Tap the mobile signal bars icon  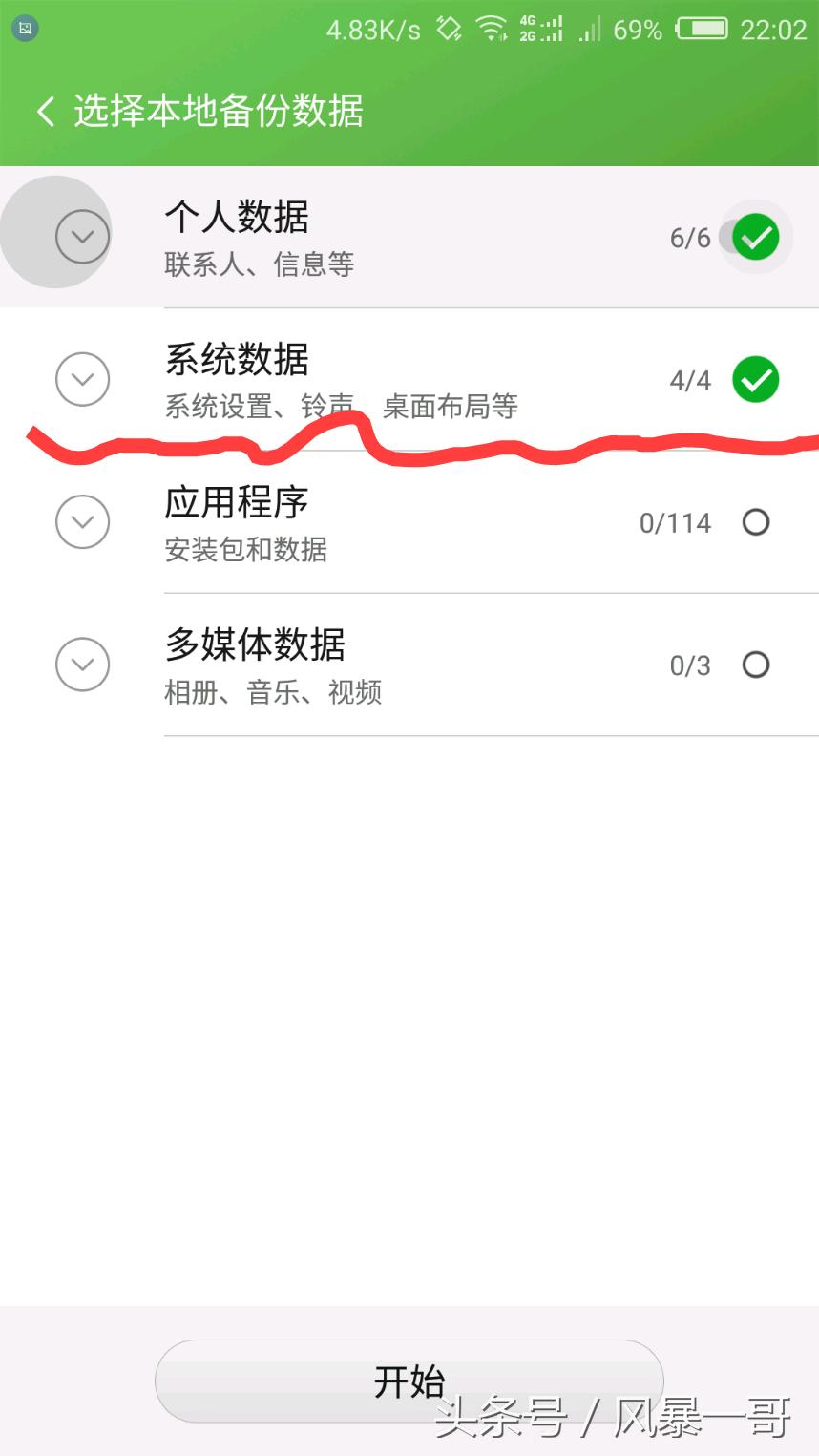tap(590, 29)
